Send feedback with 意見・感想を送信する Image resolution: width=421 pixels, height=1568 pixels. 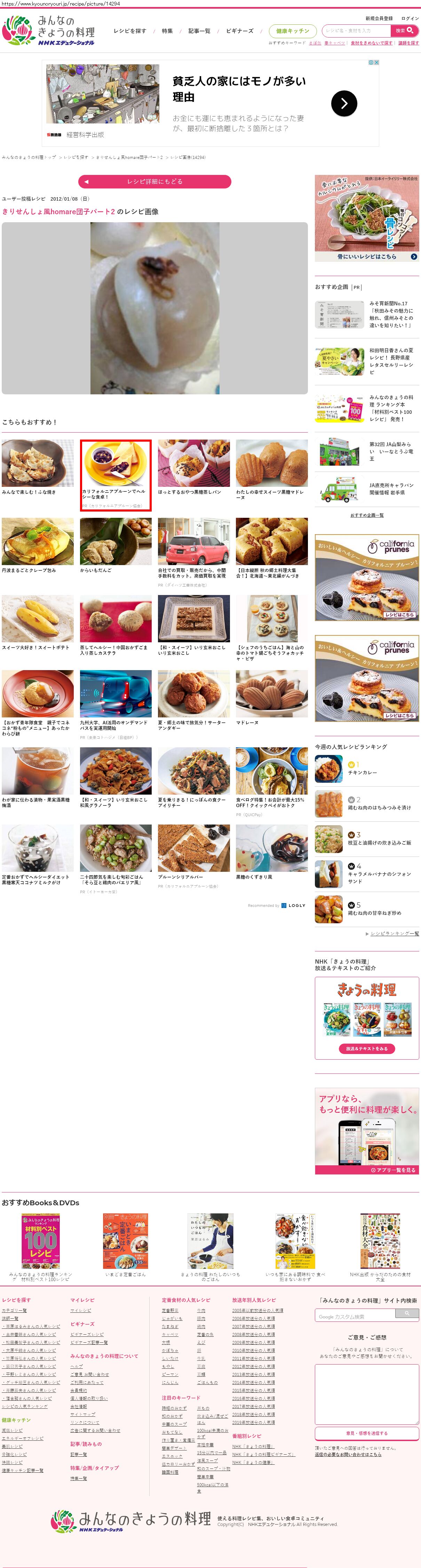pos(367,1433)
